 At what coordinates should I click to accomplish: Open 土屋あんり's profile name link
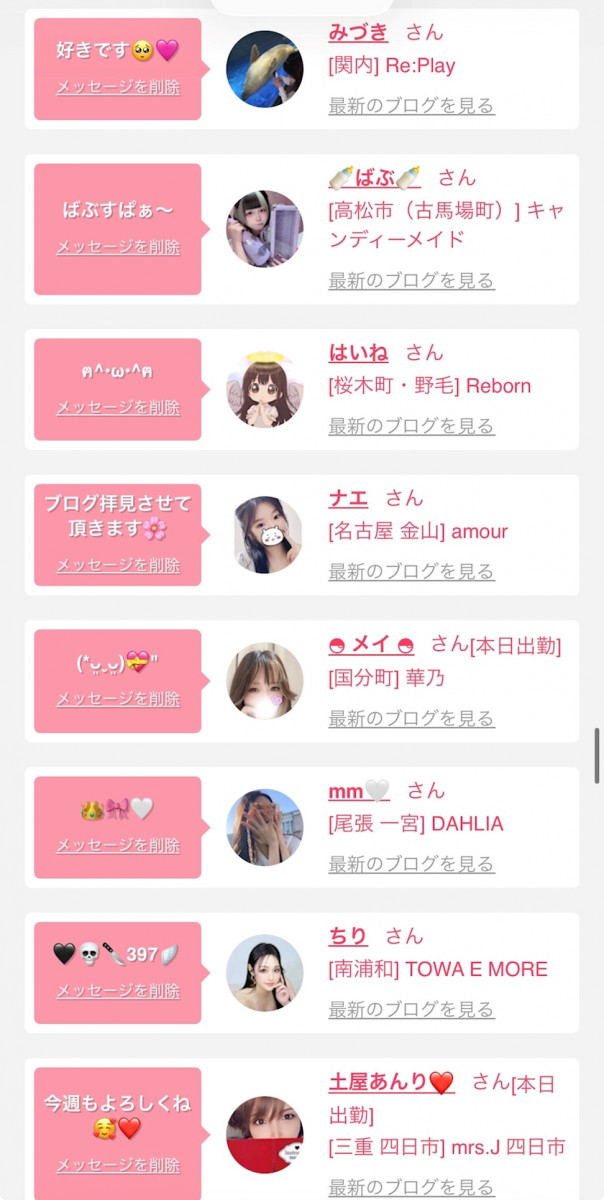391,1082
